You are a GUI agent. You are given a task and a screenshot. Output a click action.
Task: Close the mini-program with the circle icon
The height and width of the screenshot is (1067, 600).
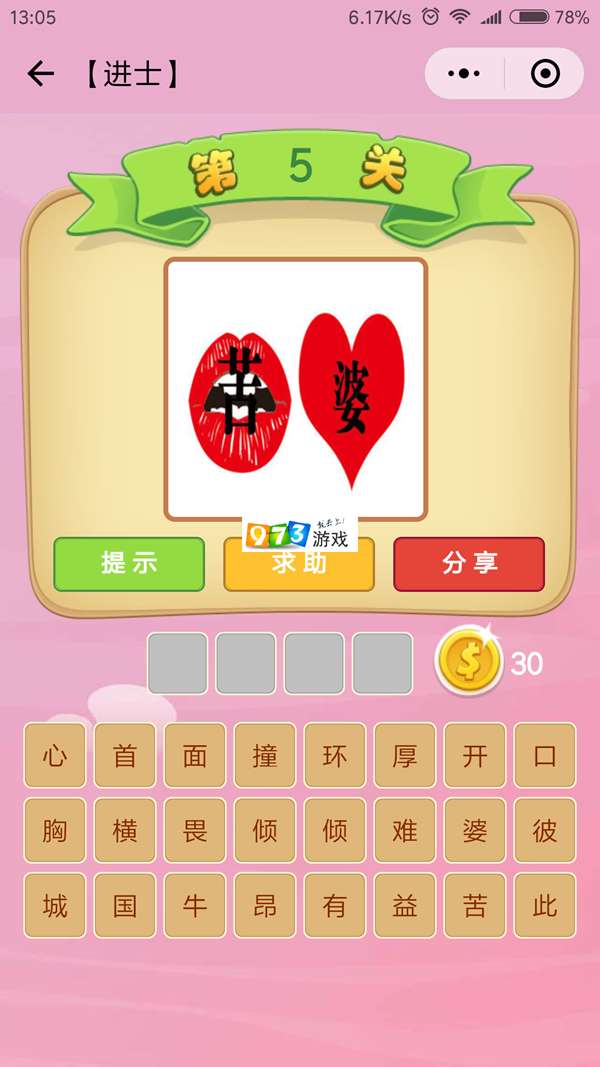point(545,74)
